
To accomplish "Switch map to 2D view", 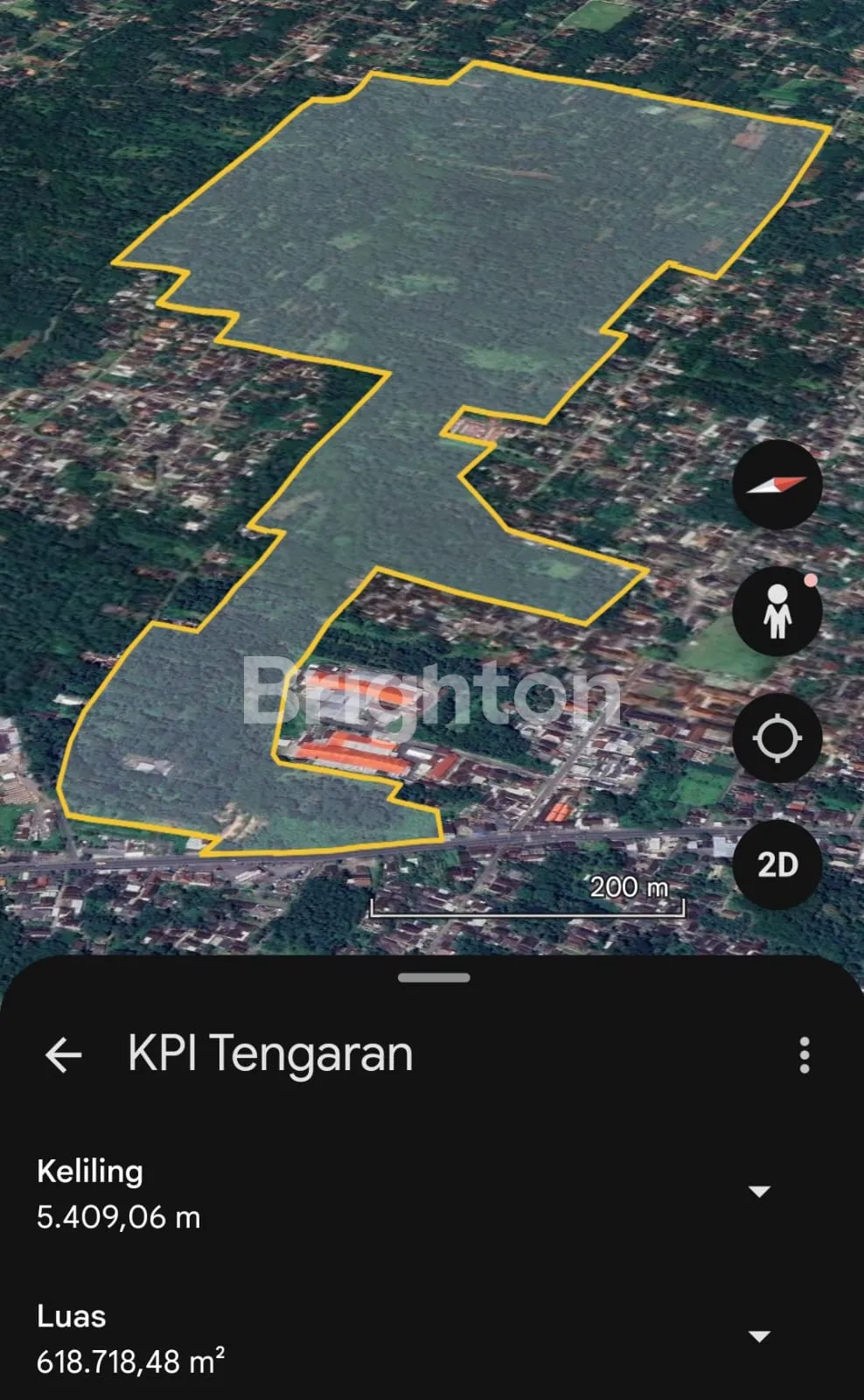I will (x=777, y=864).
